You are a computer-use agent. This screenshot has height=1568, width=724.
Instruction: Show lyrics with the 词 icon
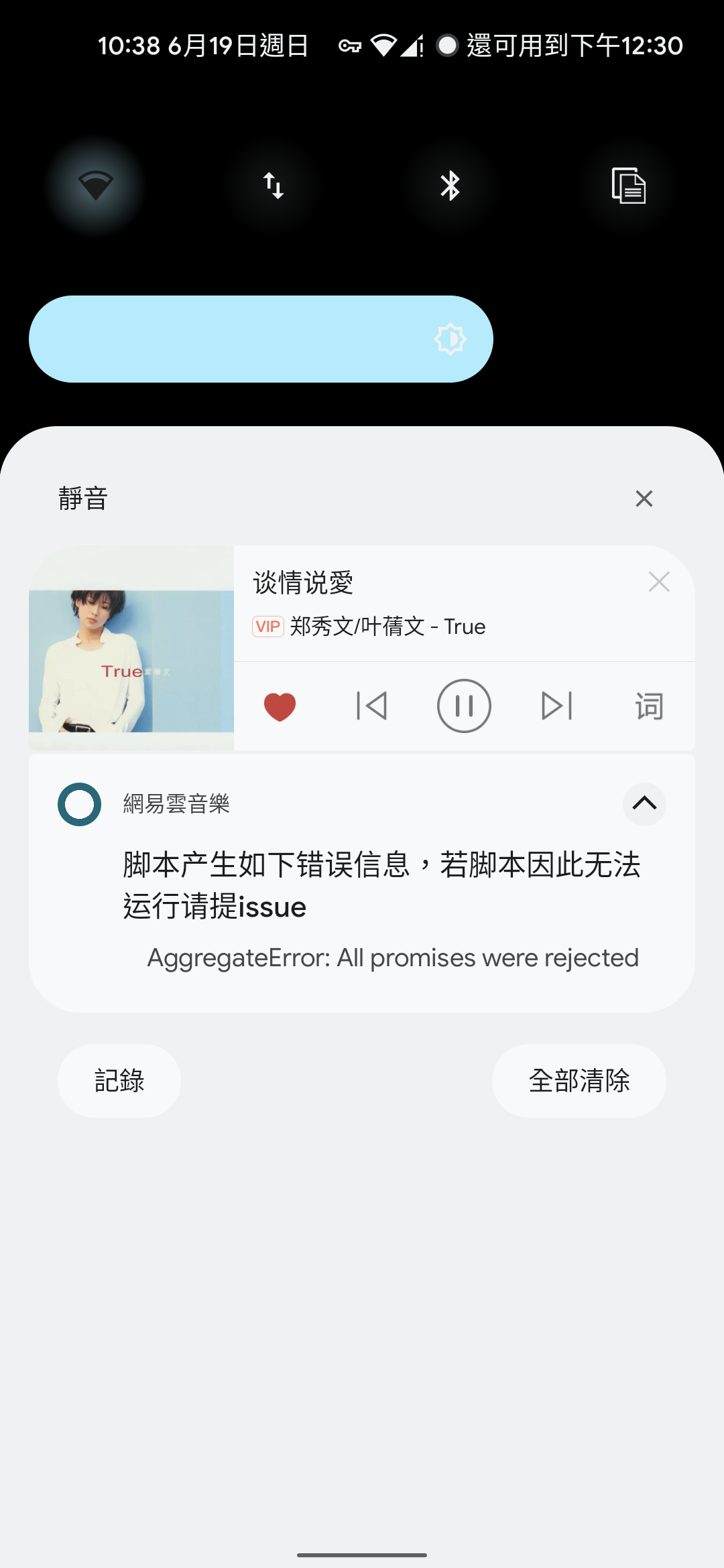[649, 706]
